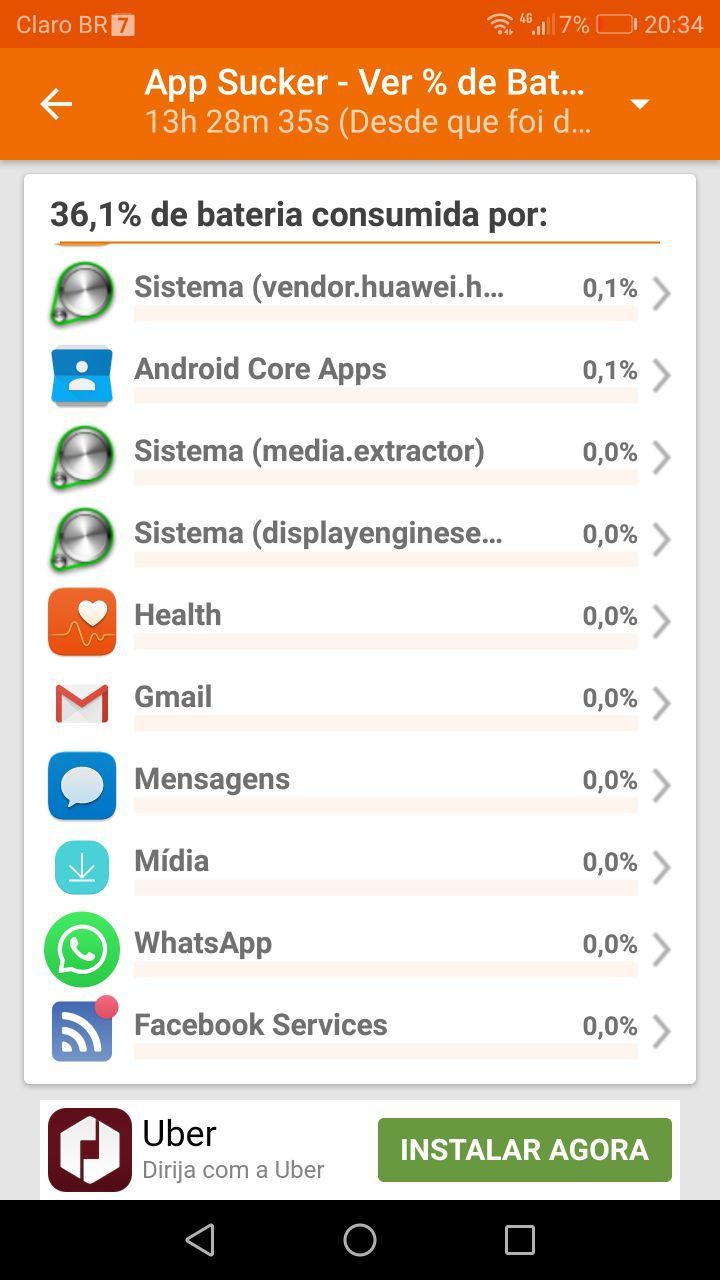Open the Health battery usage row
The image size is (720, 1280).
coord(360,620)
